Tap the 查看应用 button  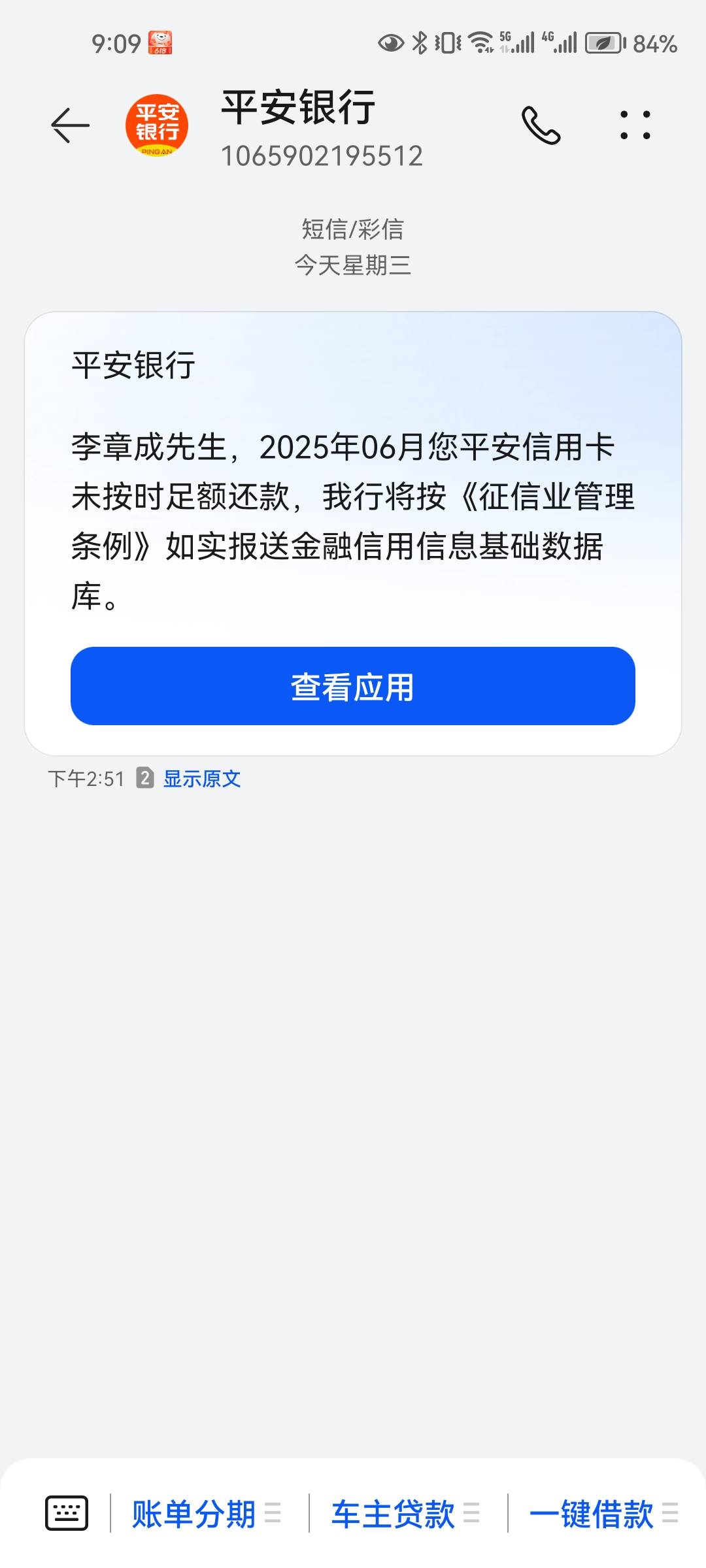tap(353, 686)
